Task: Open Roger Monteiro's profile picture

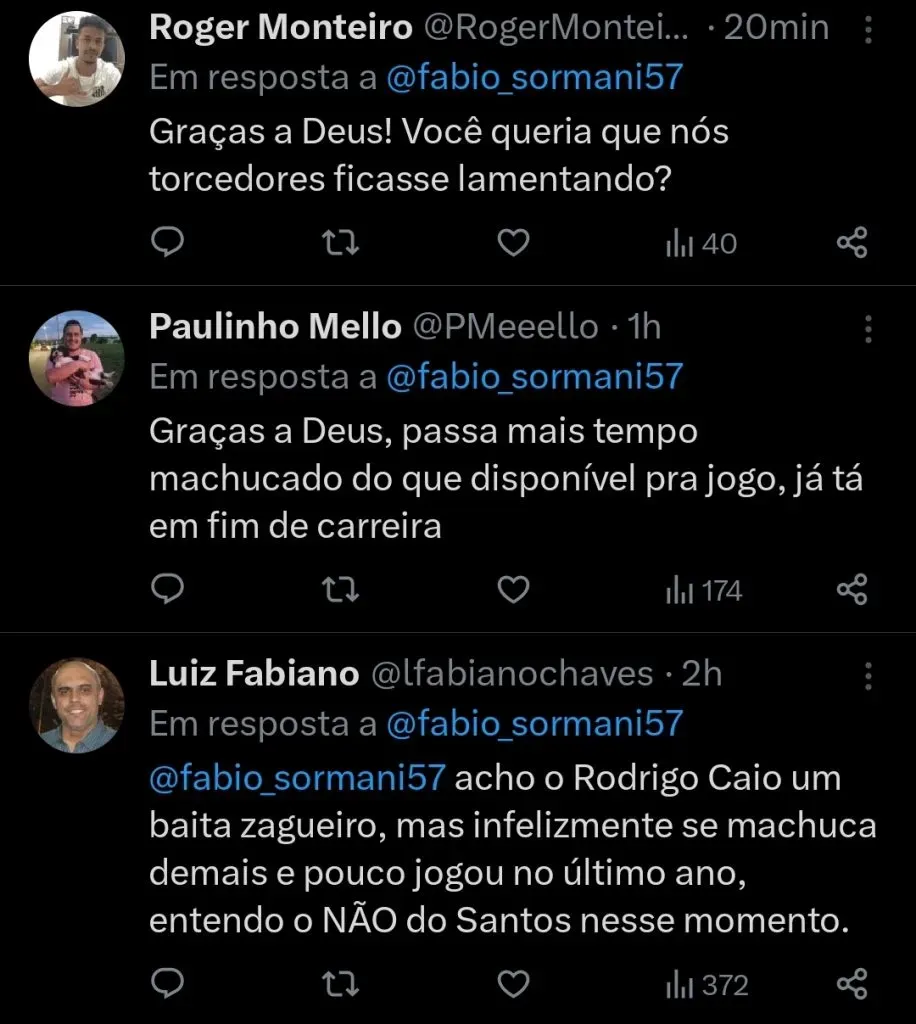Action: click(x=76, y=58)
